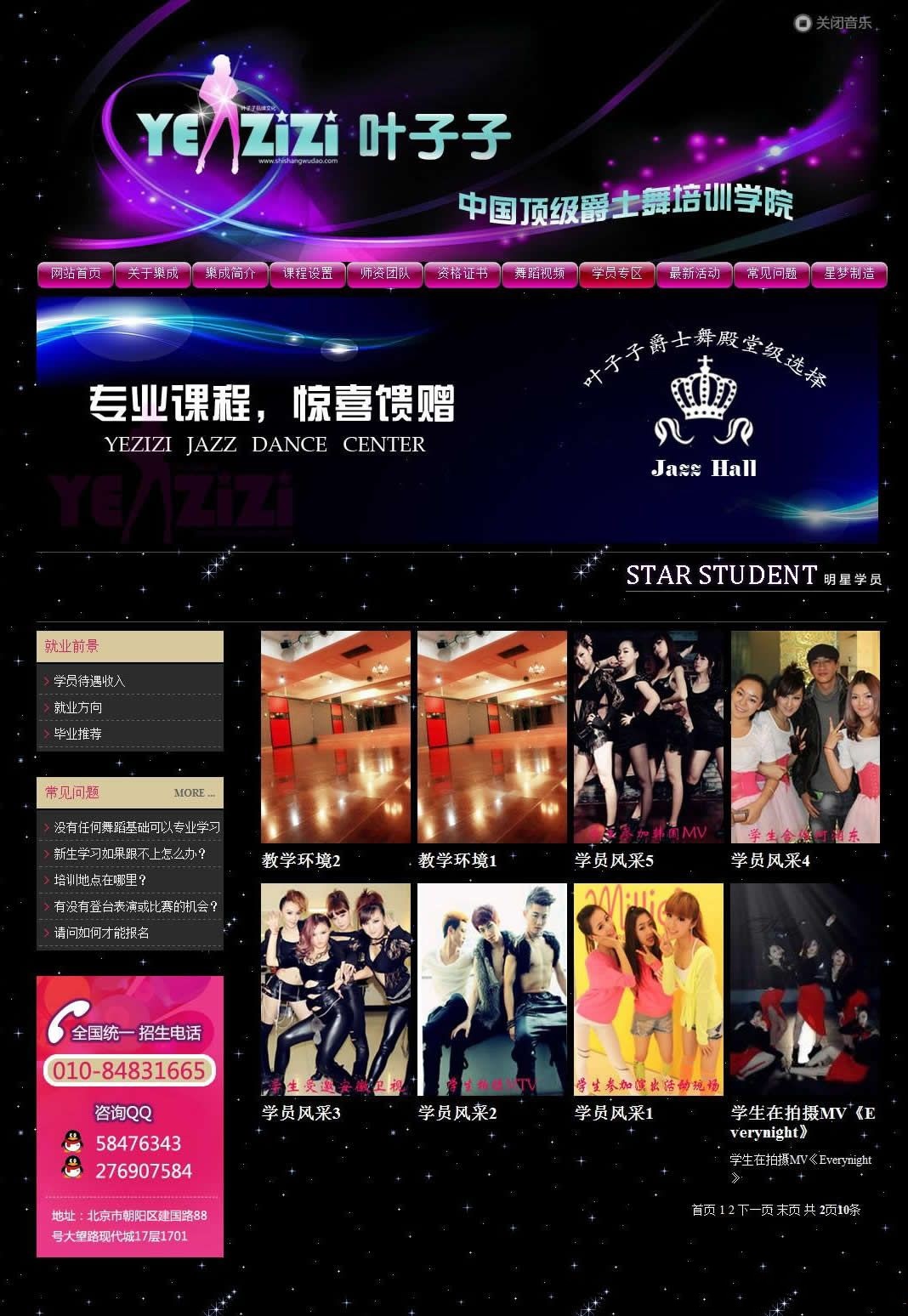Tap MORE next to 常见问题

point(194,793)
